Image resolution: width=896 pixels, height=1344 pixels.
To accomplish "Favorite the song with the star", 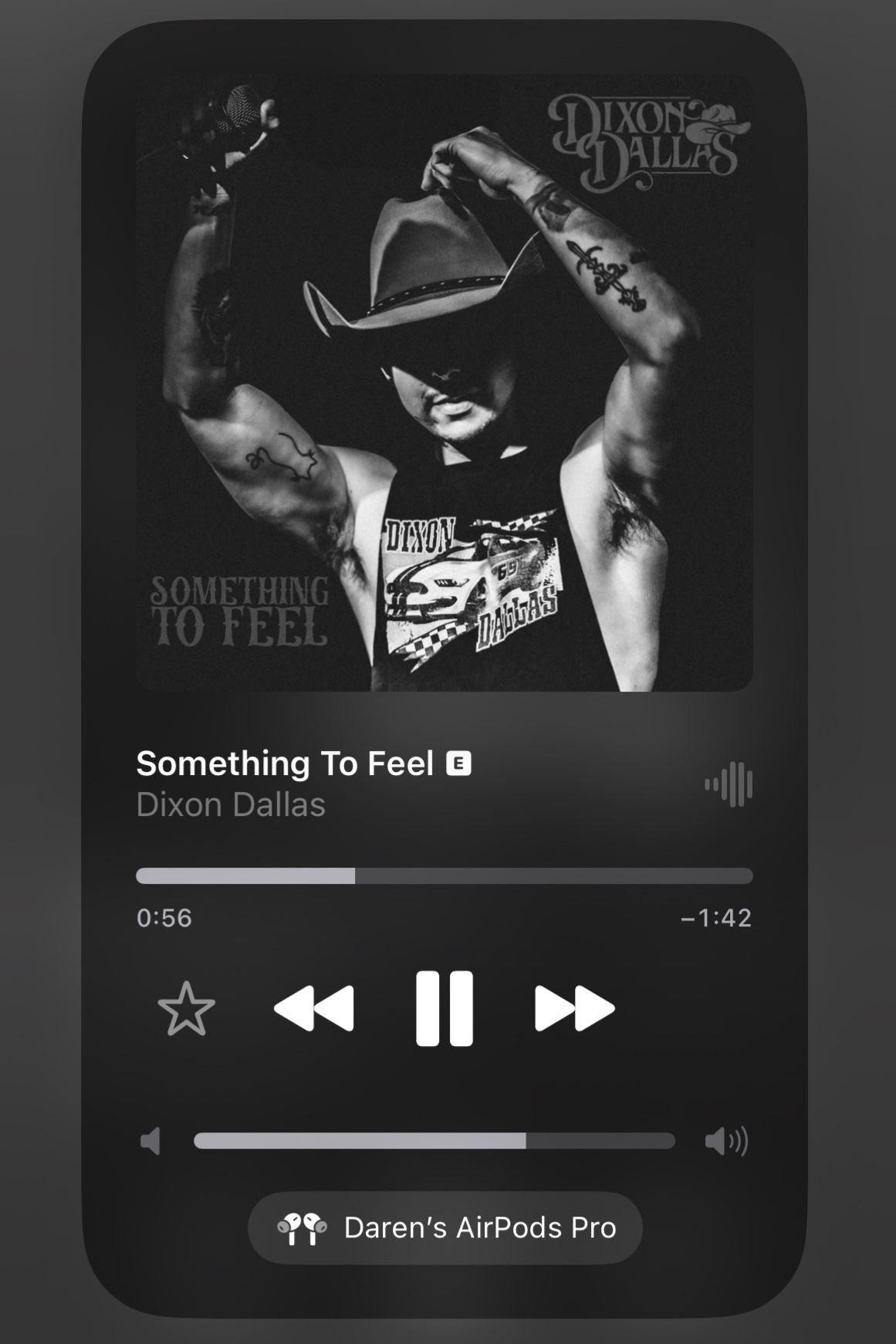I will [x=186, y=1008].
